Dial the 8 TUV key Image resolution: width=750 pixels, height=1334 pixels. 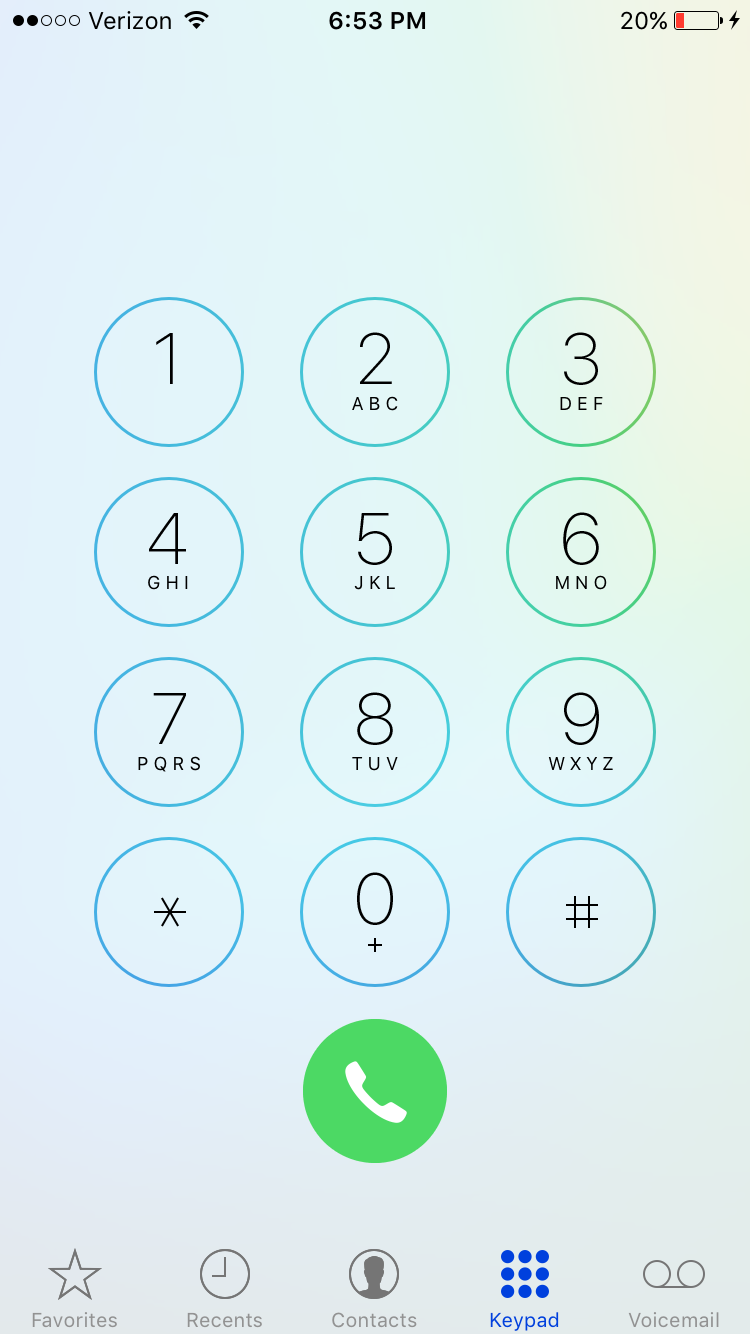(375, 732)
